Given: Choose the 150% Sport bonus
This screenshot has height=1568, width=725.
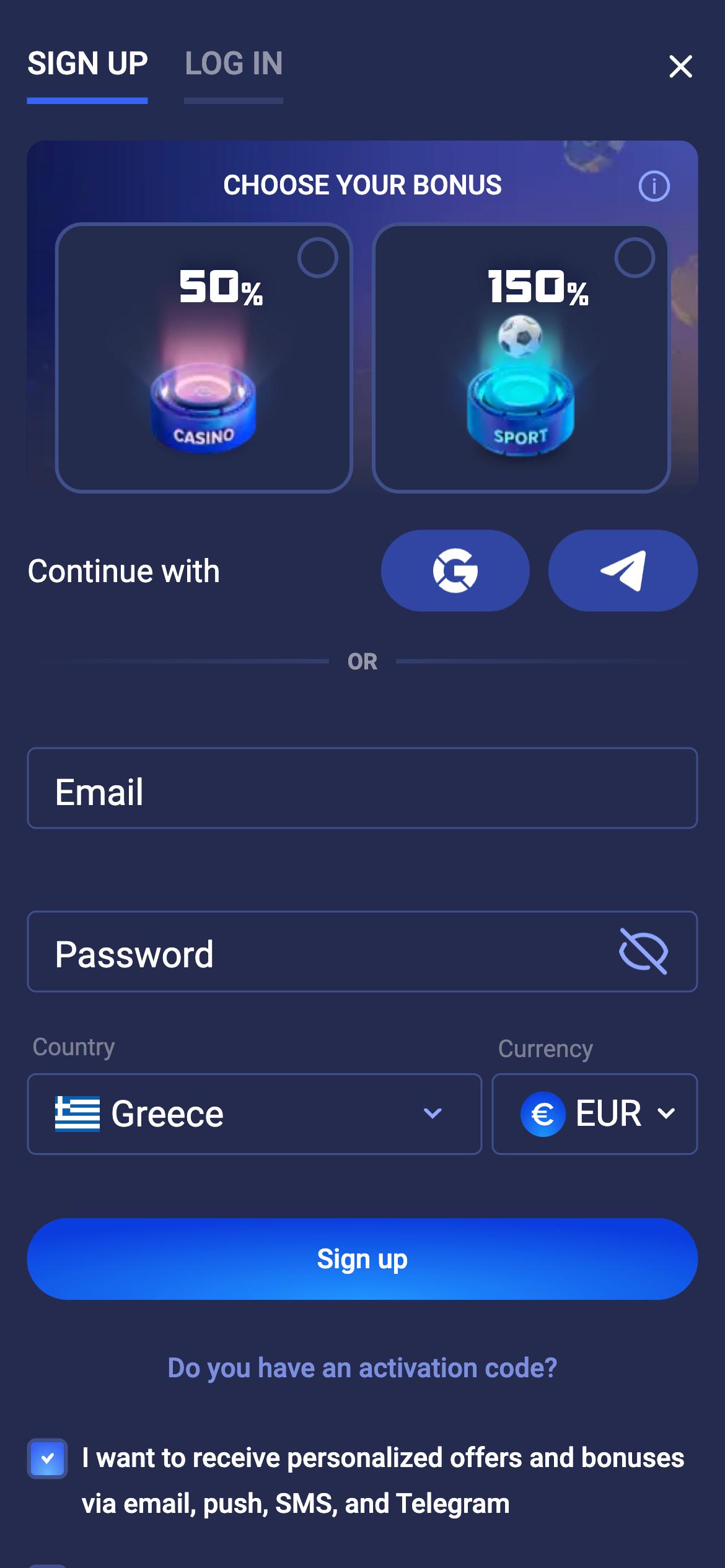Looking at the screenshot, I should [521, 358].
